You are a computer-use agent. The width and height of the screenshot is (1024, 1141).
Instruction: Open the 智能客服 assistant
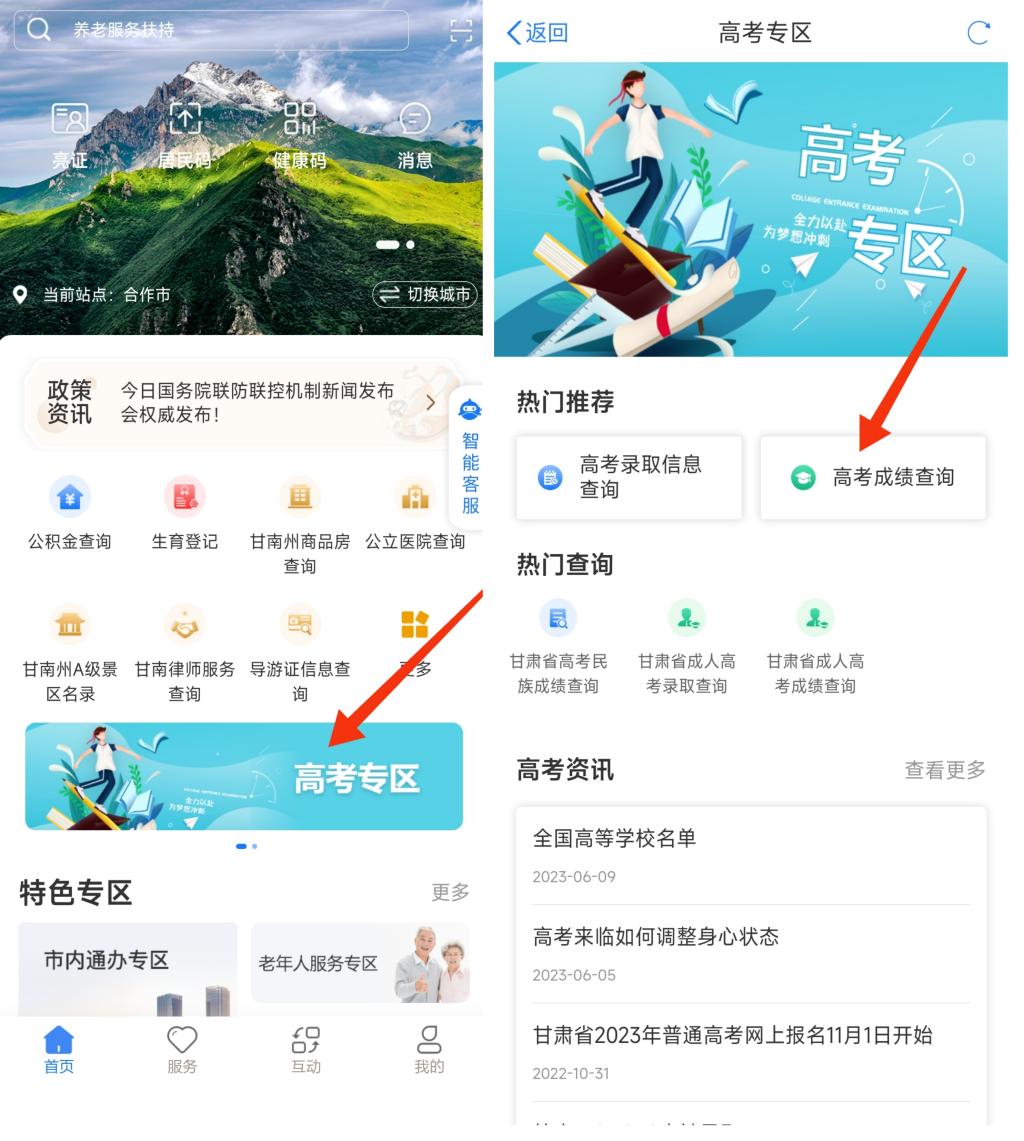click(470, 456)
